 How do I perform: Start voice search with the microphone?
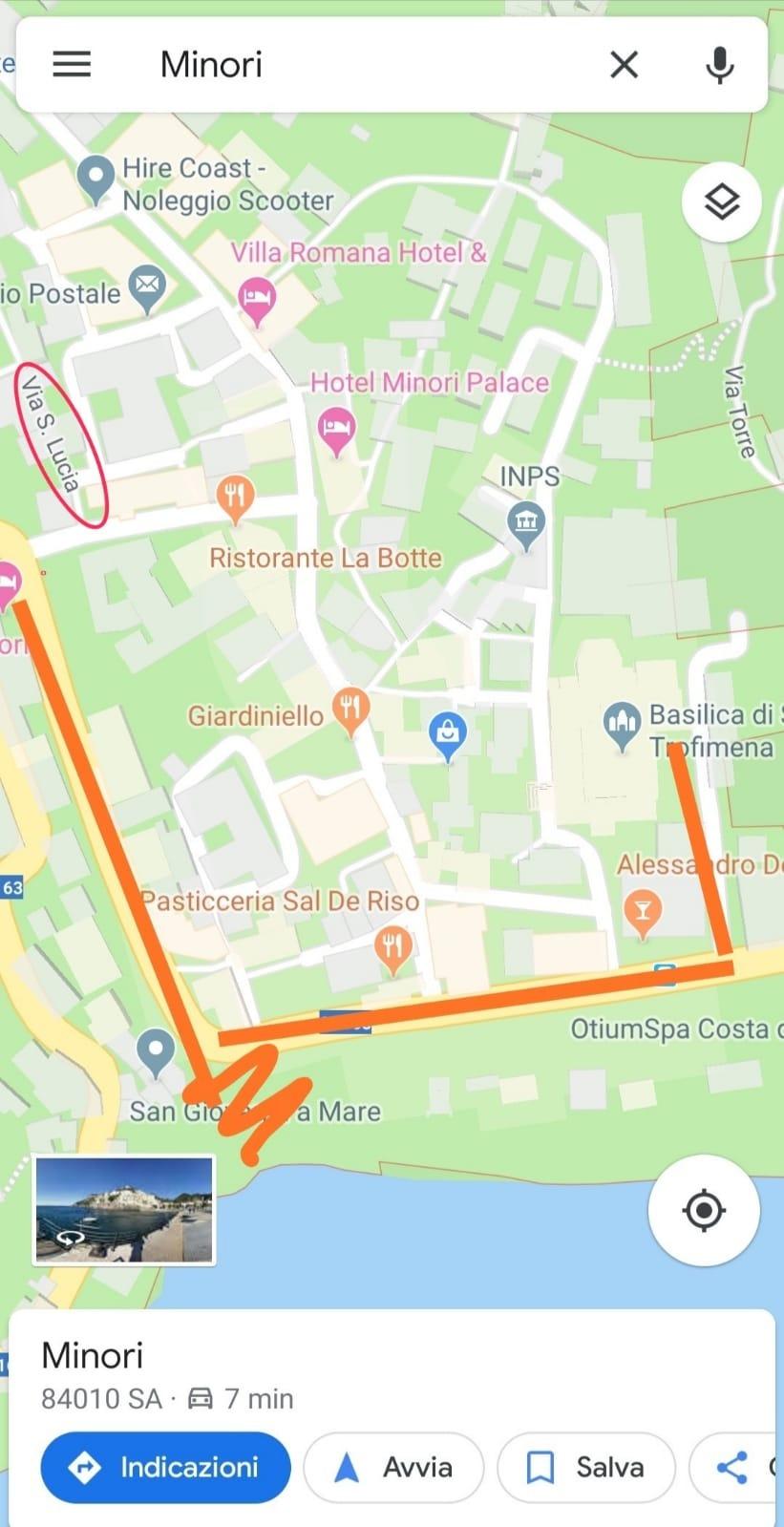719,65
